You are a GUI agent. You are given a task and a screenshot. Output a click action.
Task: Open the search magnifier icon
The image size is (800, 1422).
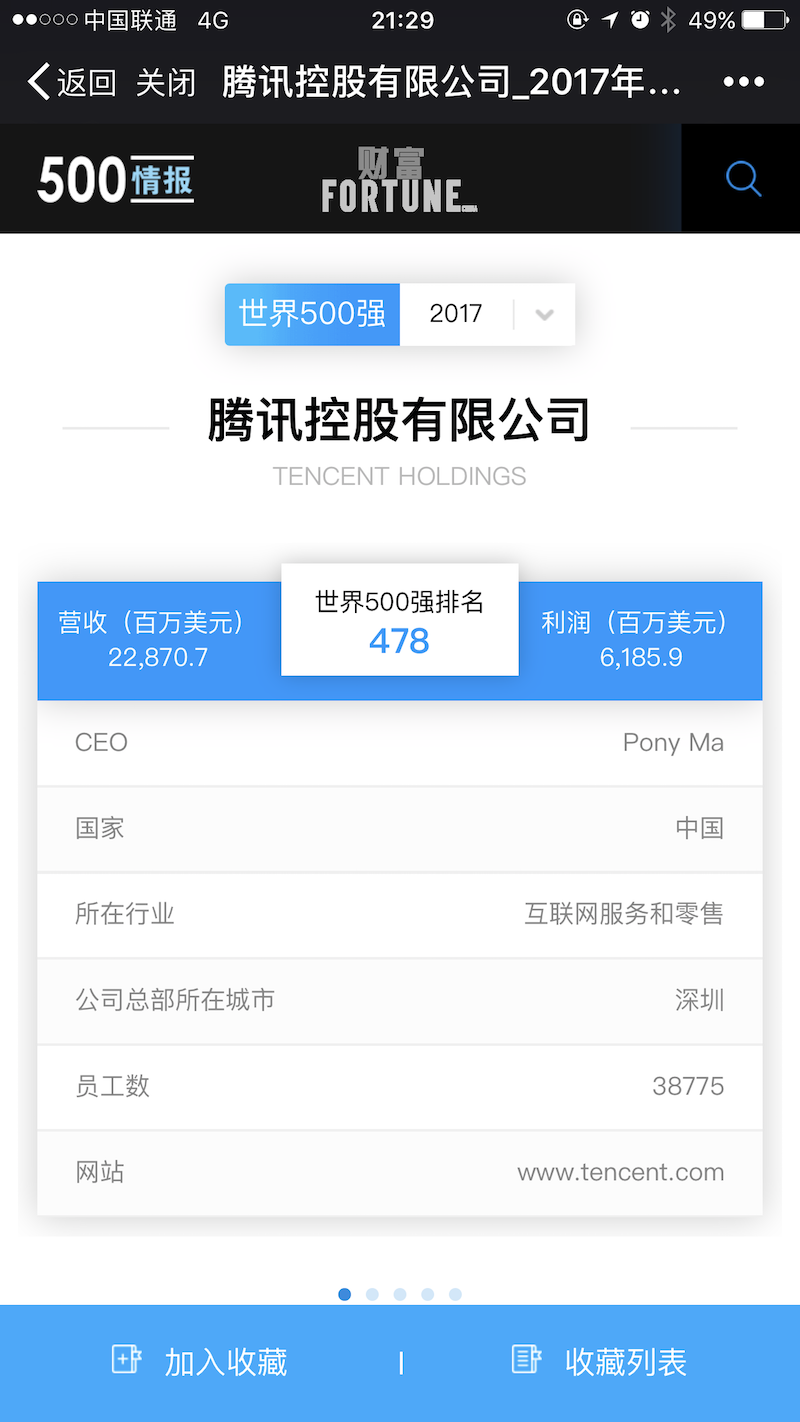click(x=743, y=179)
